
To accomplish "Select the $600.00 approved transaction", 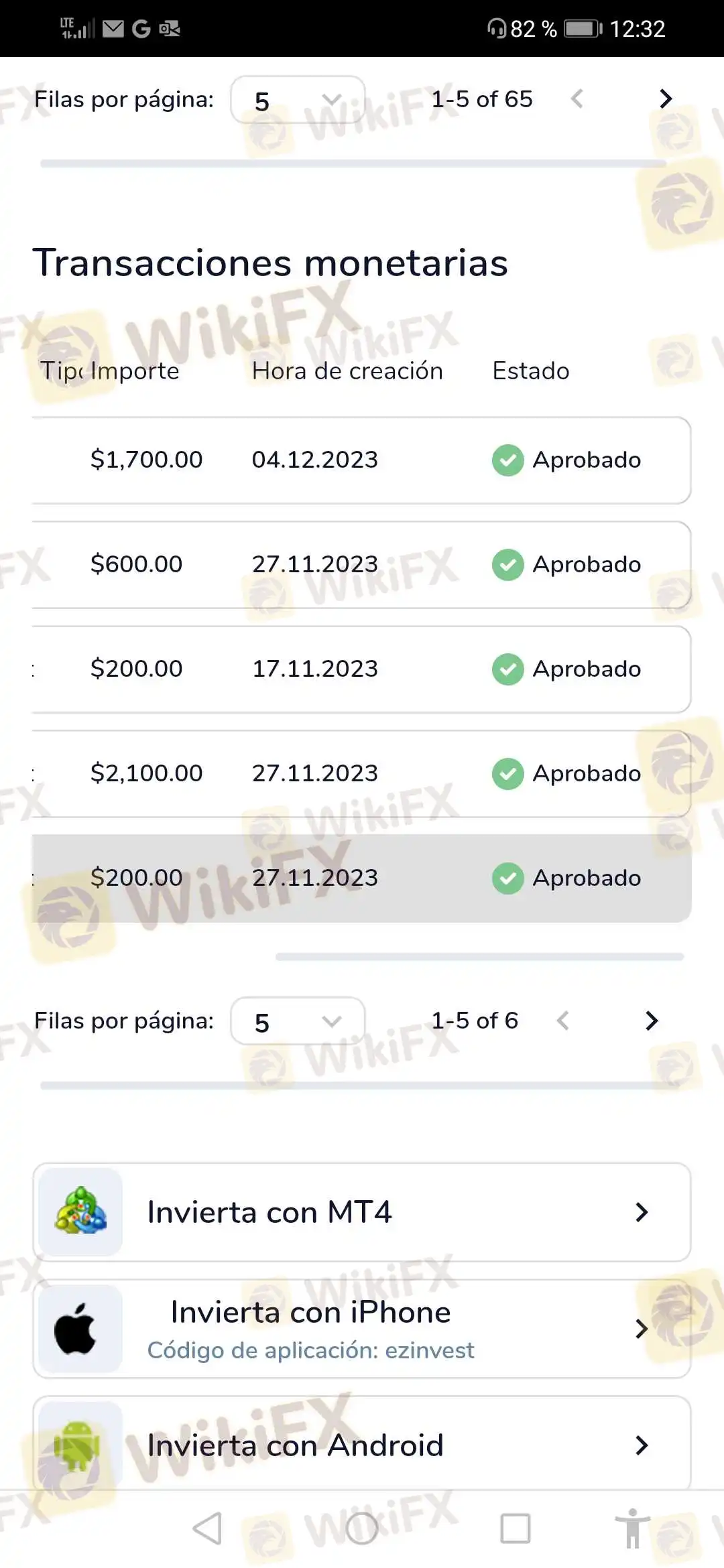I will pyautogui.click(x=362, y=565).
